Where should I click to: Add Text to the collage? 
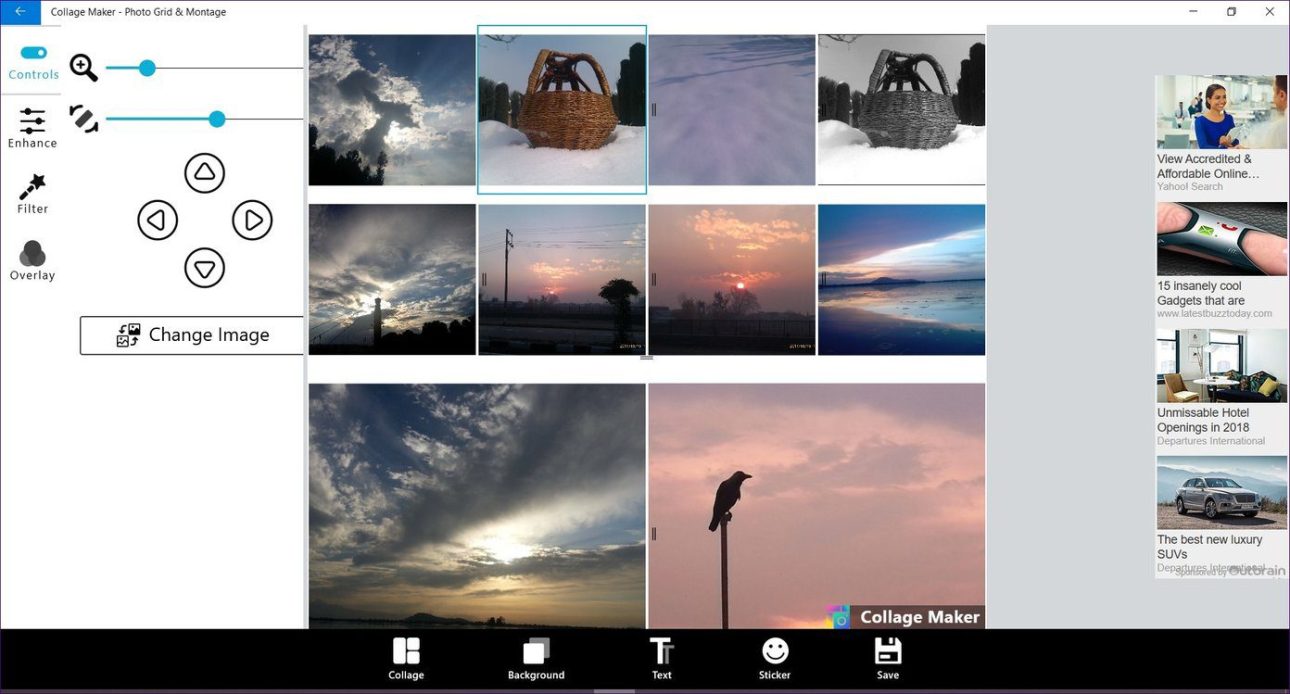coord(662,658)
